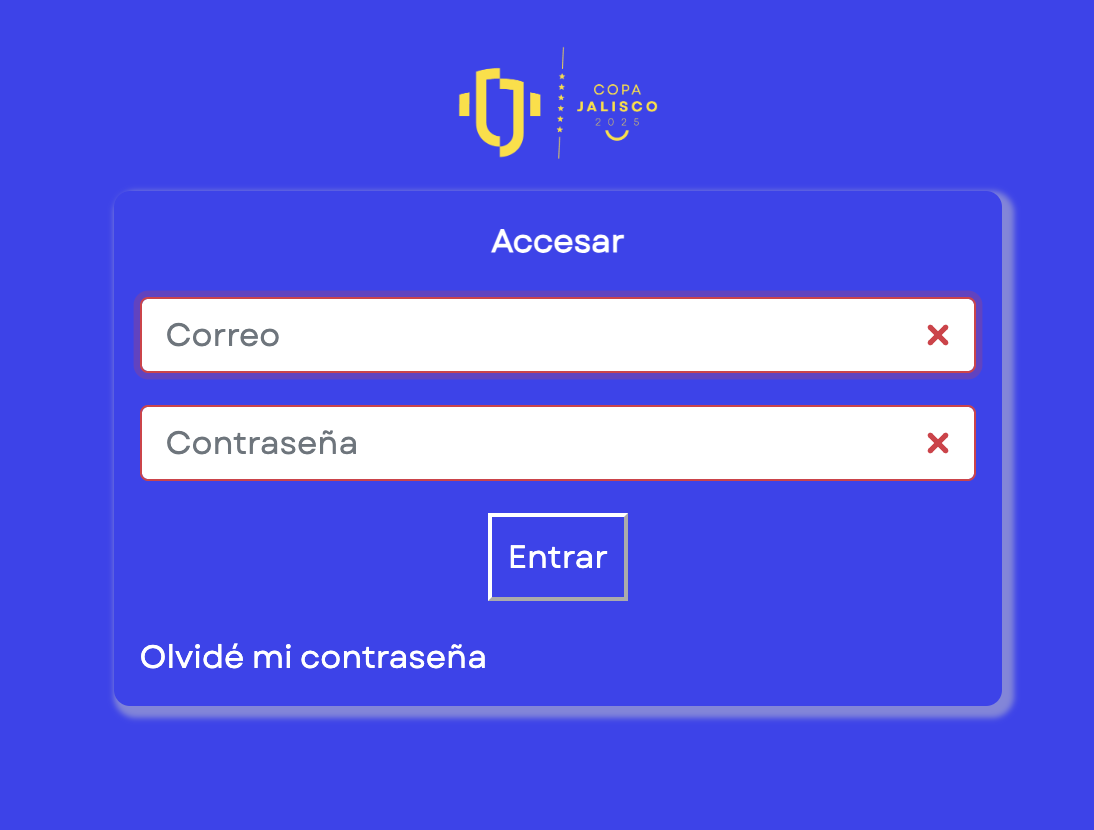Open the Olvidé mi contraseña link
The height and width of the screenshot is (830, 1094).
313,657
